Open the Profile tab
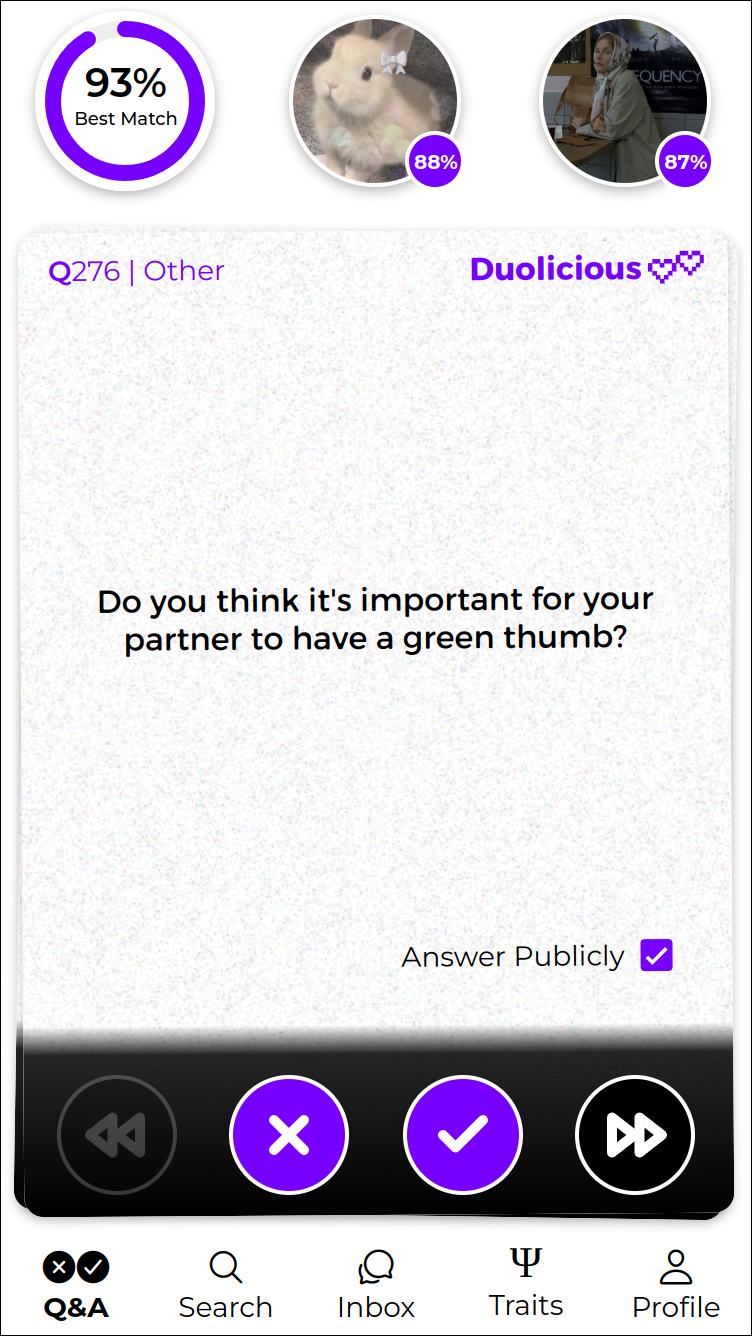This screenshot has height=1336, width=752. pyautogui.click(x=676, y=1285)
